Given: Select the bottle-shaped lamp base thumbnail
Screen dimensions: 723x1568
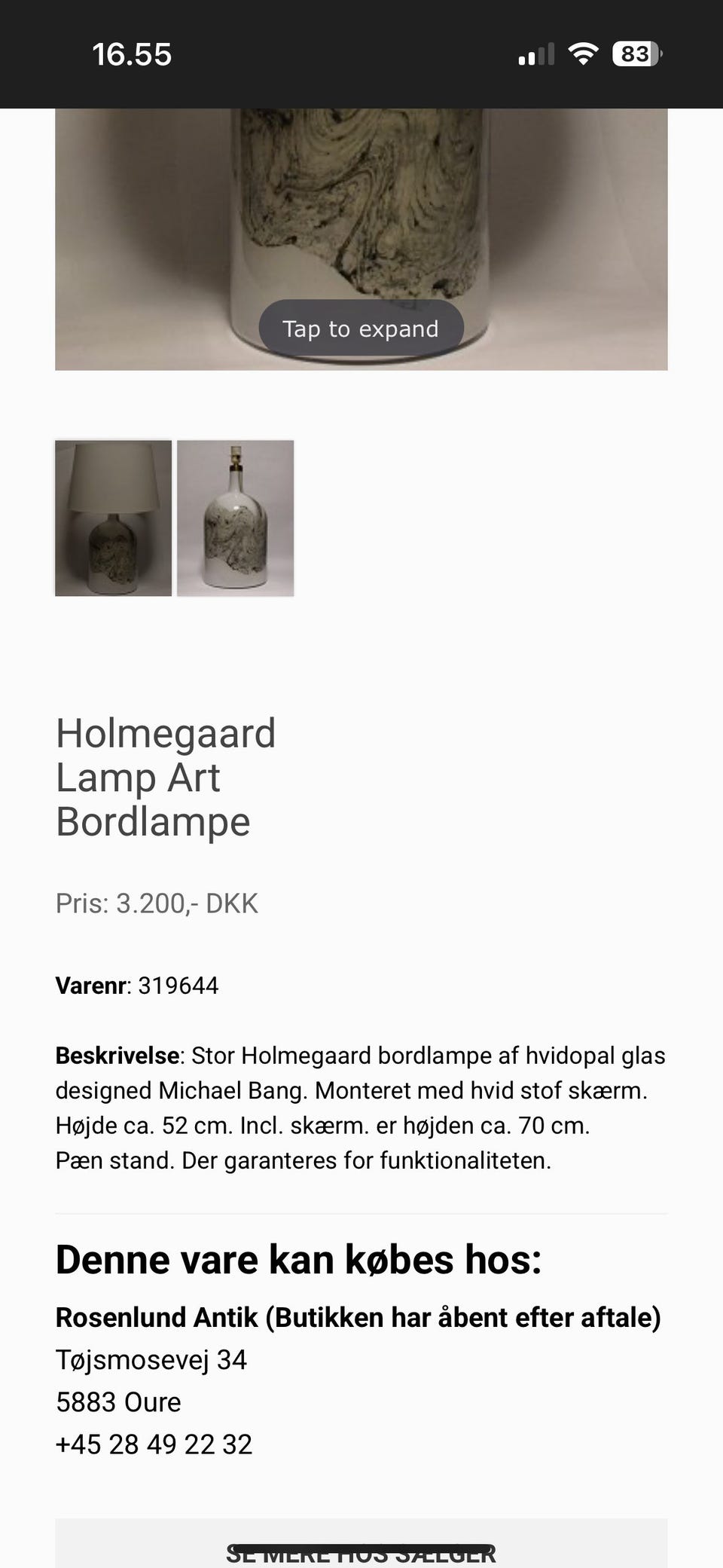Looking at the screenshot, I should [x=234, y=518].
